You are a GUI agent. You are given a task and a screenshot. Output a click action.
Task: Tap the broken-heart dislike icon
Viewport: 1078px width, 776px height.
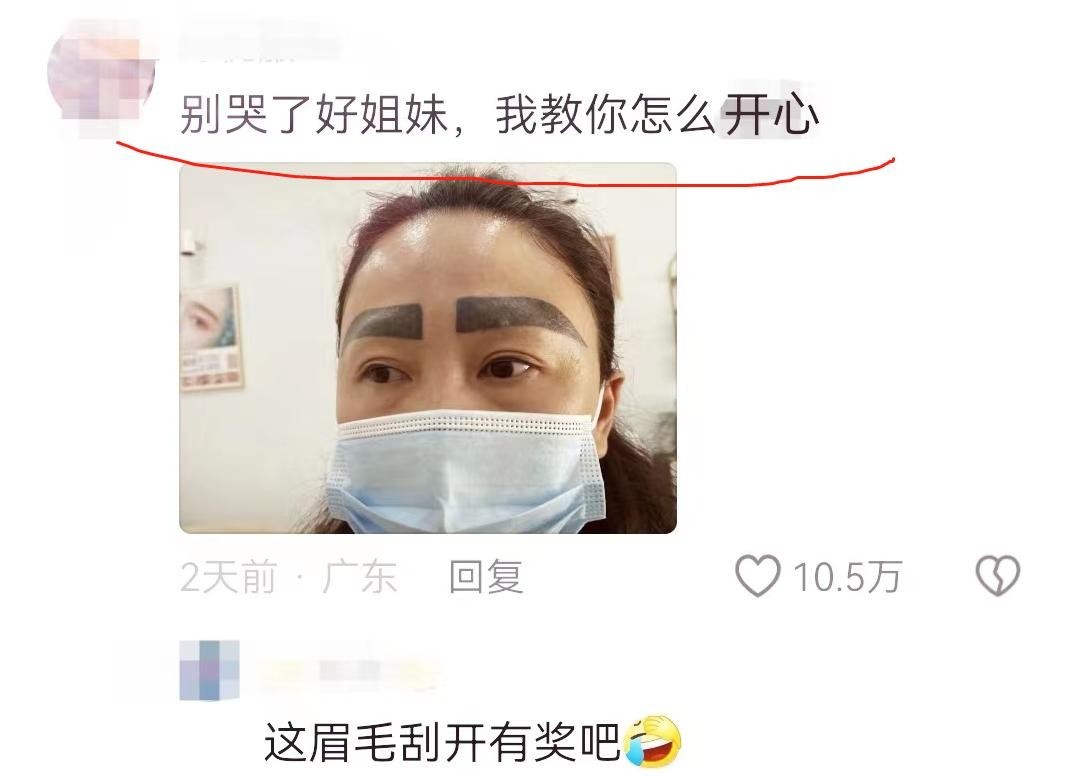997,577
